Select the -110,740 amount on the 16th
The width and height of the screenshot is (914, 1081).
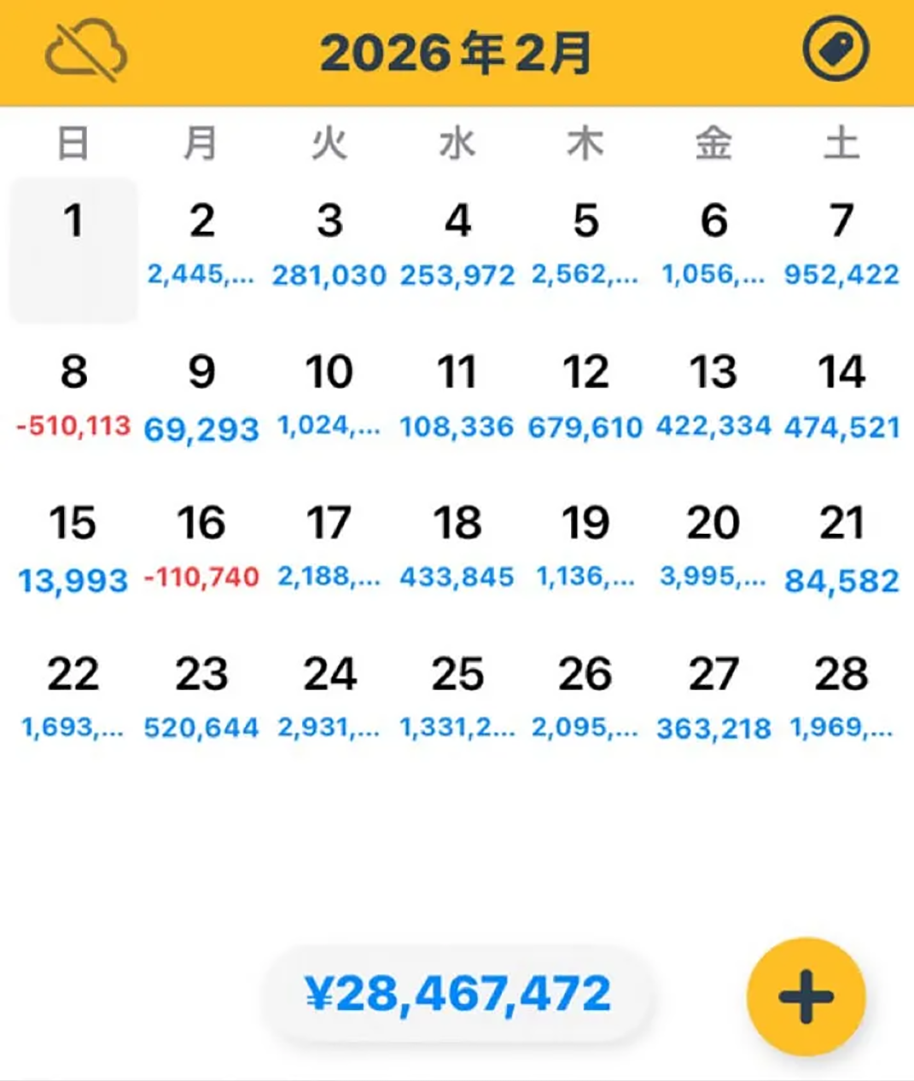pyautogui.click(x=198, y=577)
